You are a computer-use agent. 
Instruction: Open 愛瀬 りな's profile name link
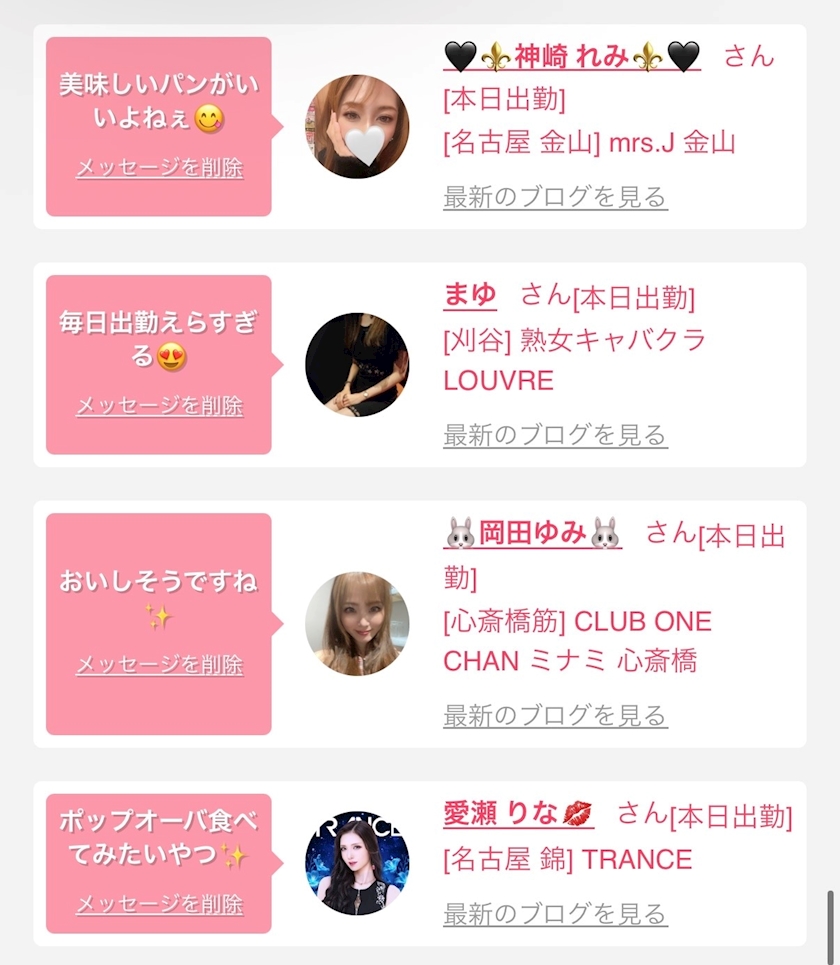[518, 814]
